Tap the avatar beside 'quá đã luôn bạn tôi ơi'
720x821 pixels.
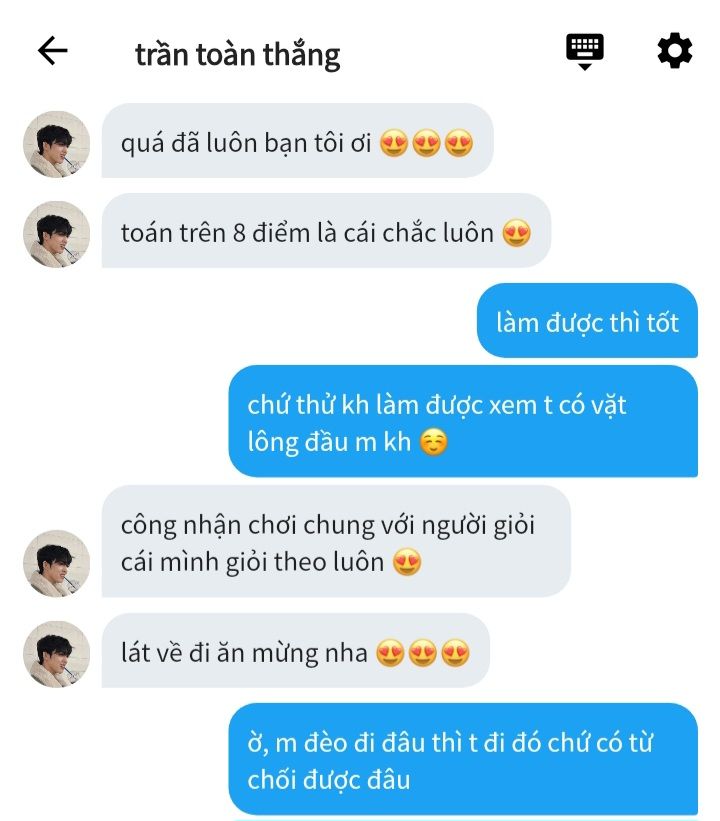57,144
